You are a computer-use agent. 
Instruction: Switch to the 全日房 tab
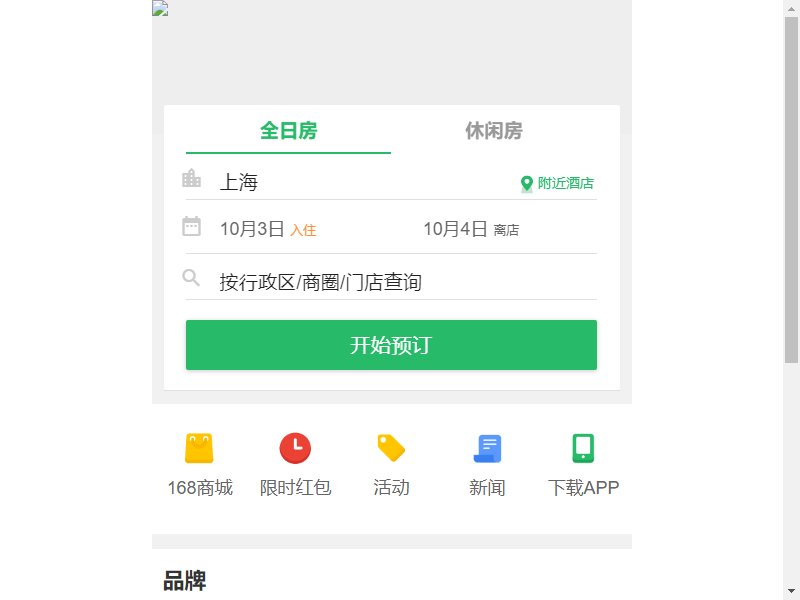288,131
